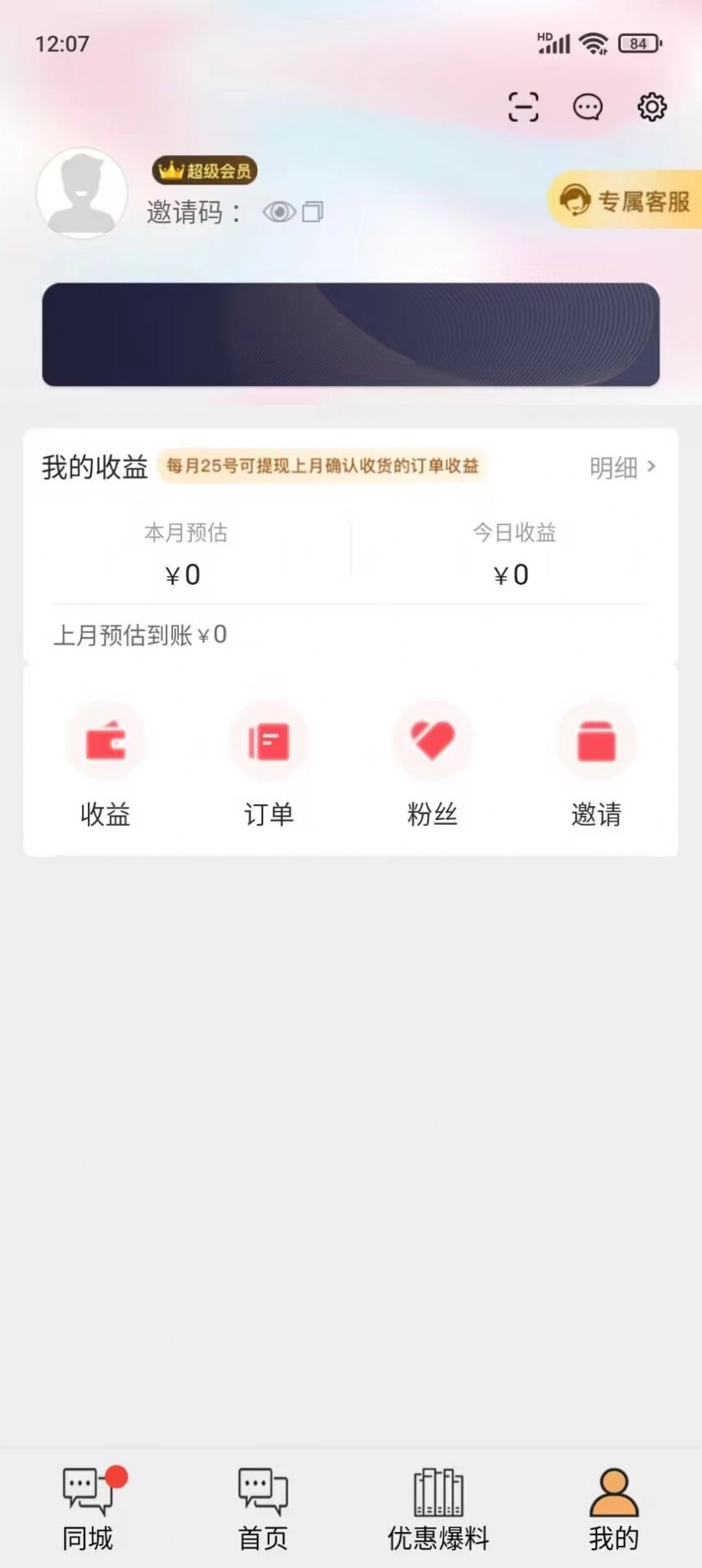Tap the 超级会员 membership badge

[205, 171]
